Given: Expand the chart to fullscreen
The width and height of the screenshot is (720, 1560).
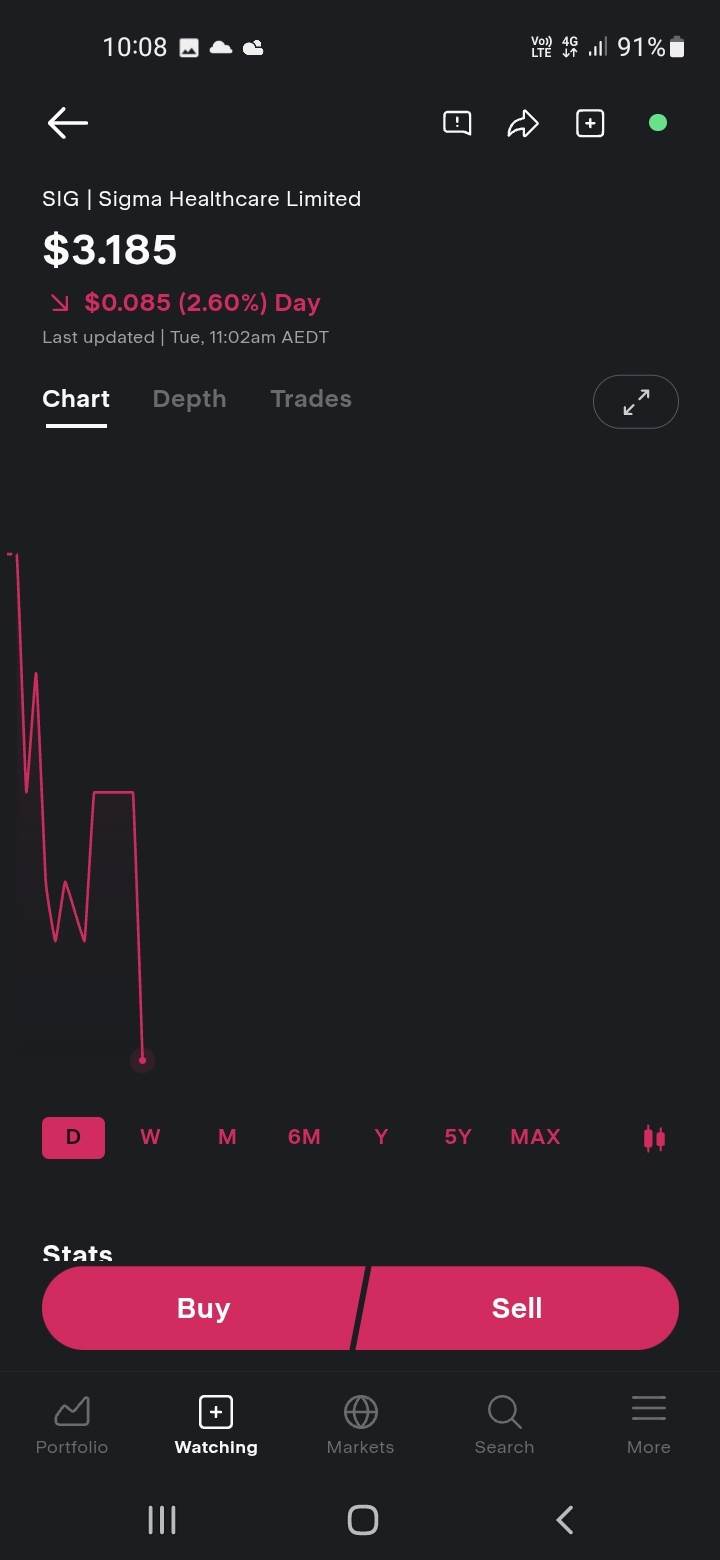Looking at the screenshot, I should (636, 401).
